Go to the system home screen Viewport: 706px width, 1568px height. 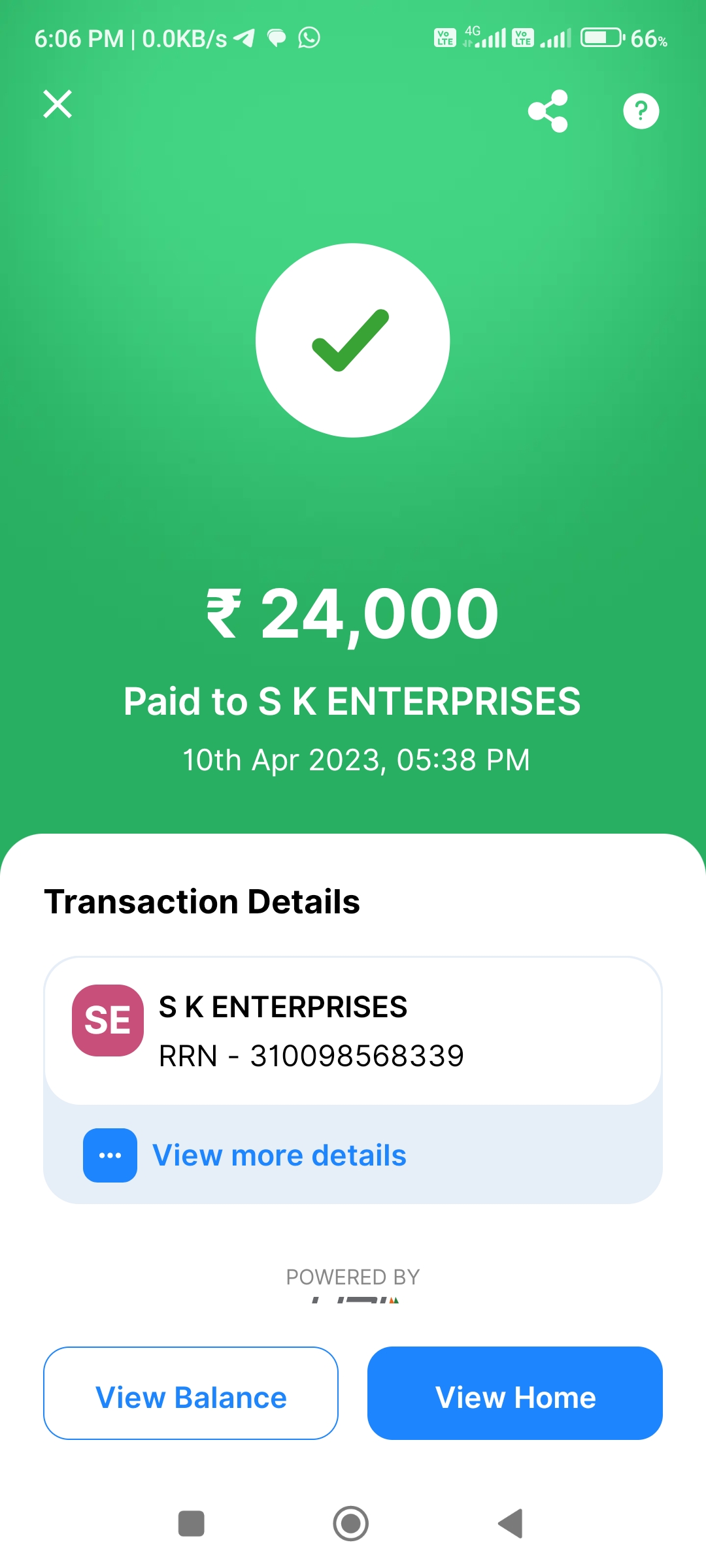pyautogui.click(x=351, y=1524)
